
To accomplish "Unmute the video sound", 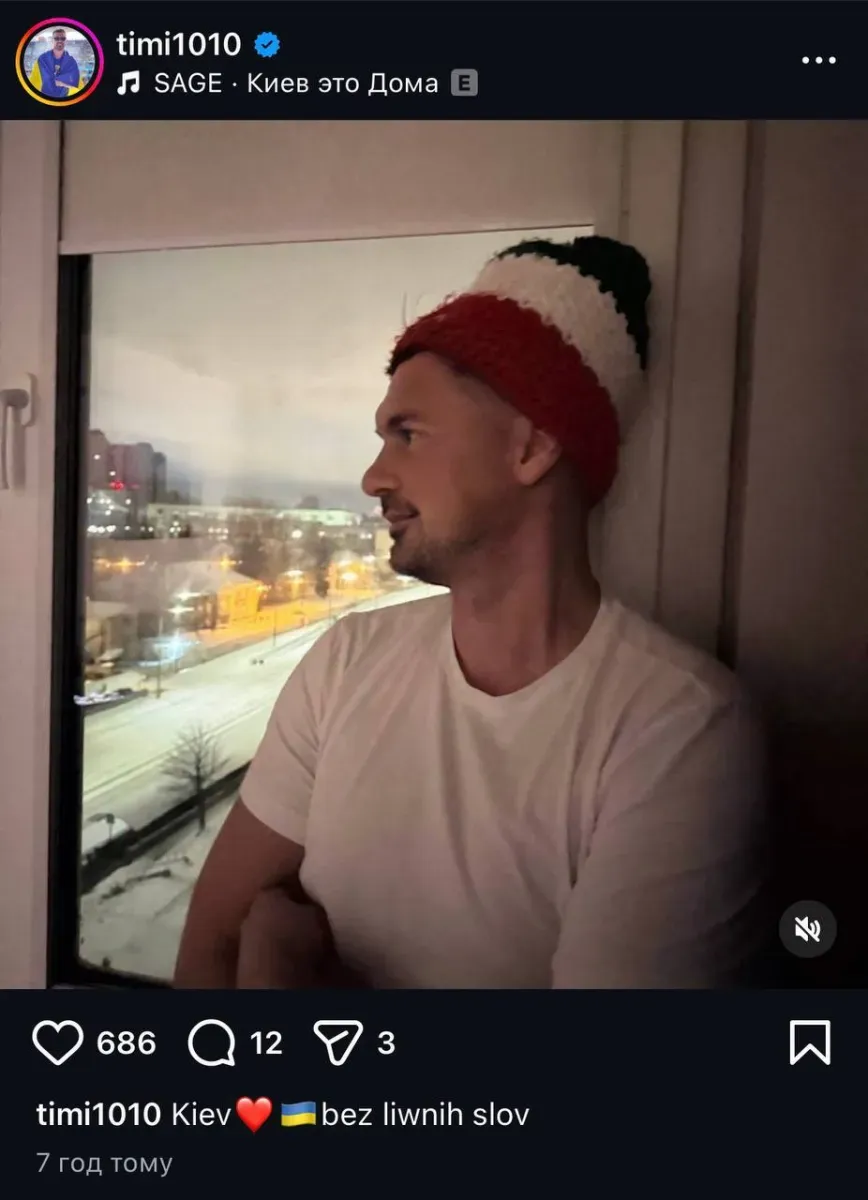I will point(807,929).
